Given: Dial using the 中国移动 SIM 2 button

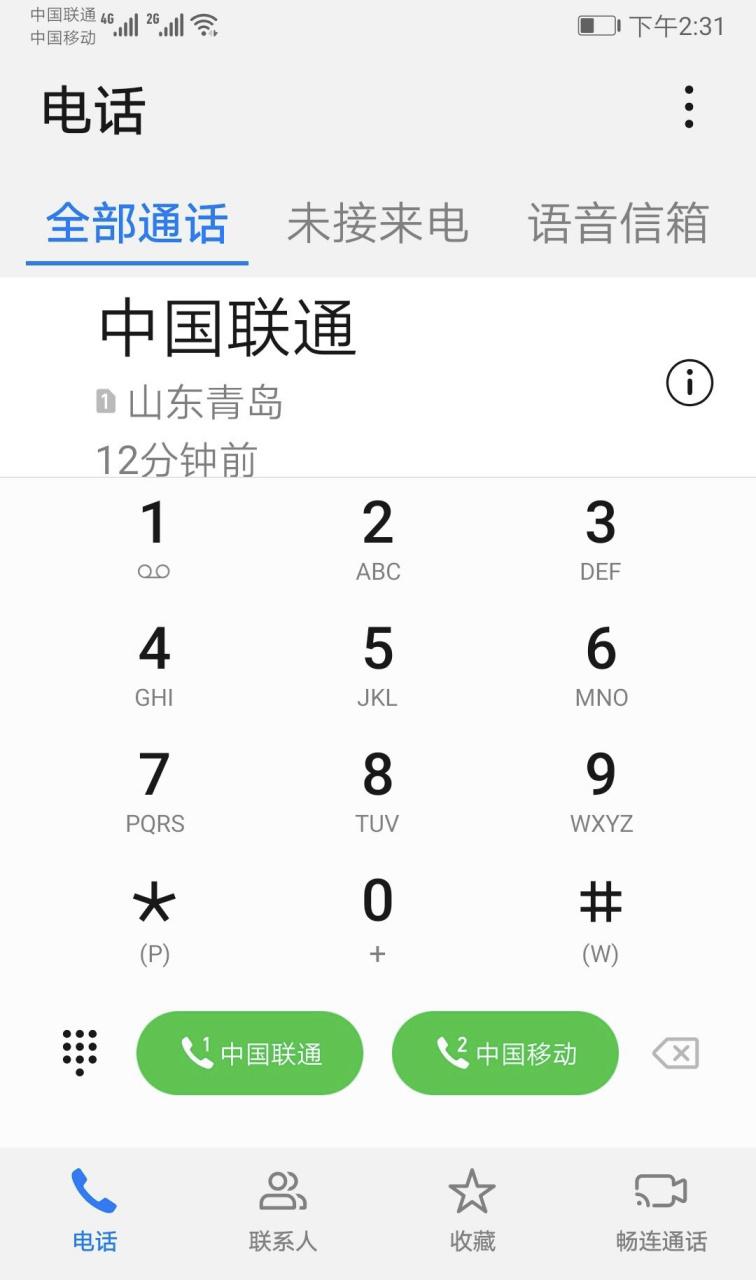Looking at the screenshot, I should coord(504,1052).
